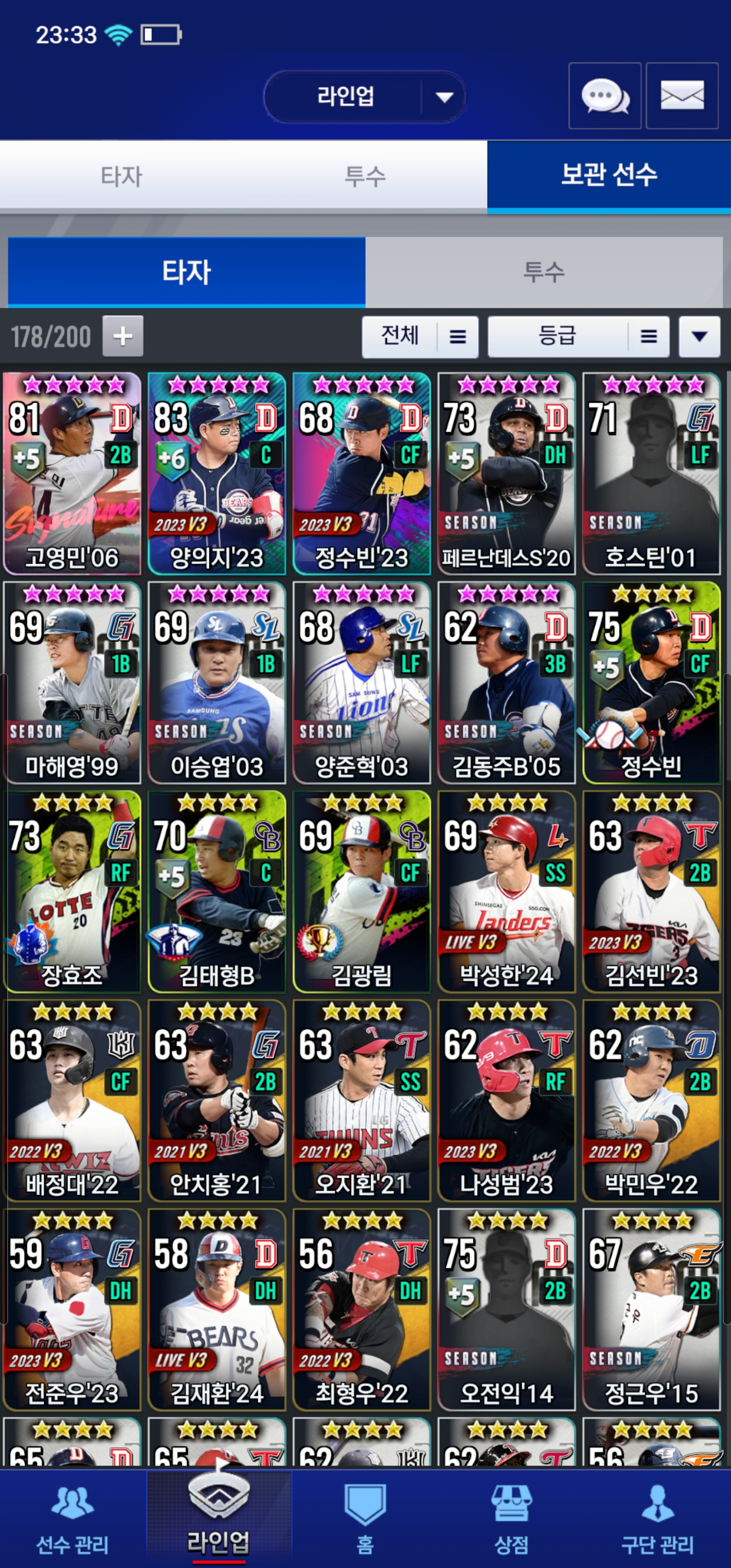Open the 등급 sort menu
The image size is (731, 1568).
pos(578,336)
